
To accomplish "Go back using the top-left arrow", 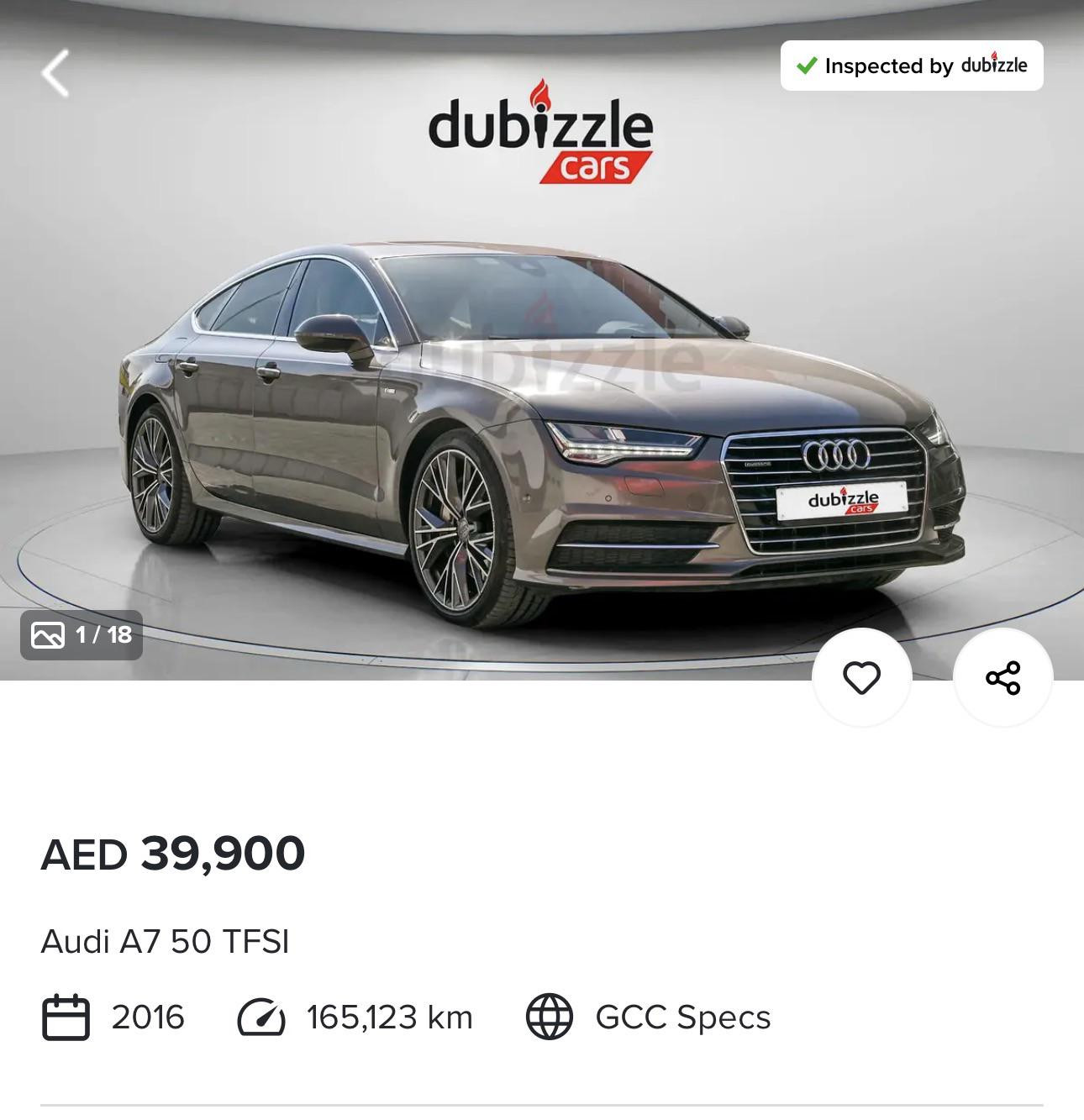I will point(55,73).
